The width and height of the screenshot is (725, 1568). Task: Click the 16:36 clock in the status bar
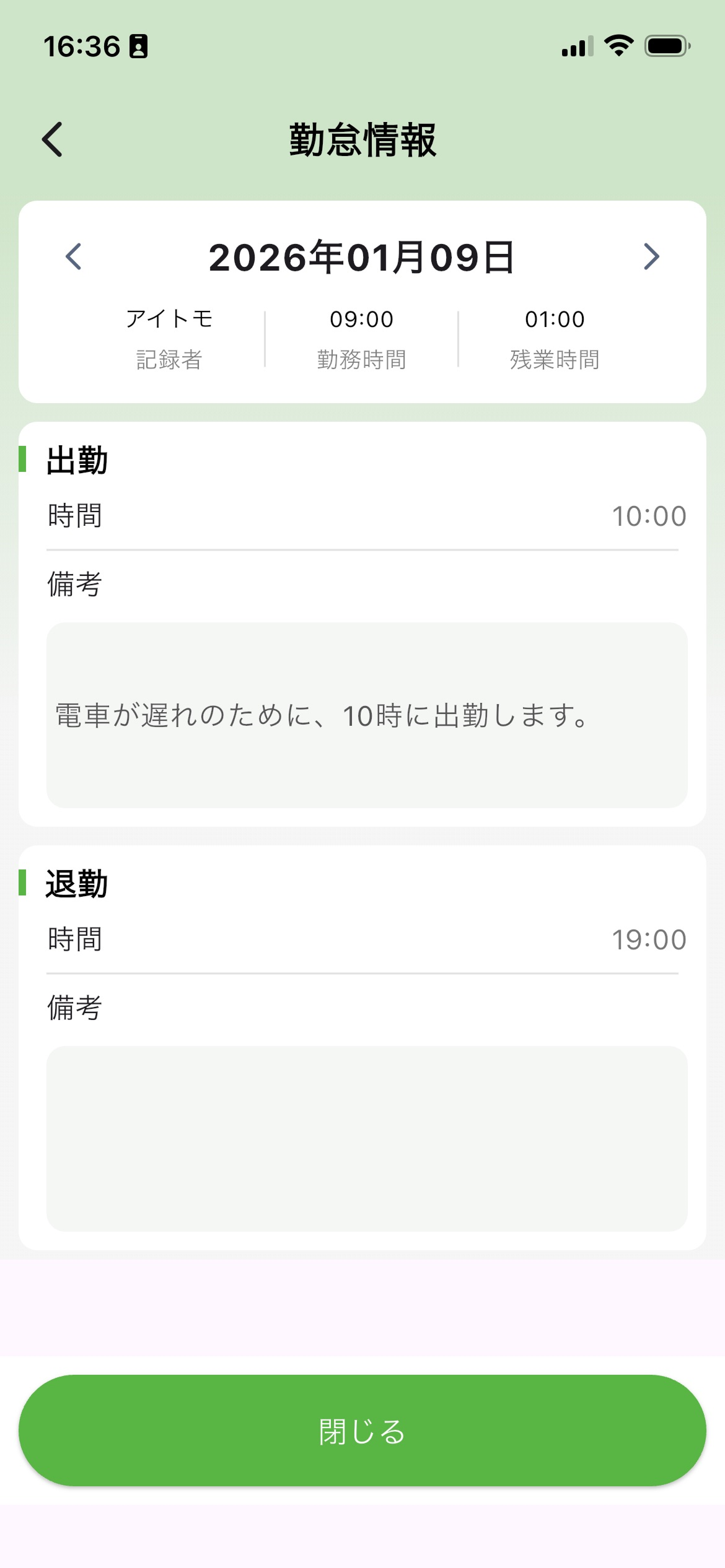pyautogui.click(x=82, y=46)
